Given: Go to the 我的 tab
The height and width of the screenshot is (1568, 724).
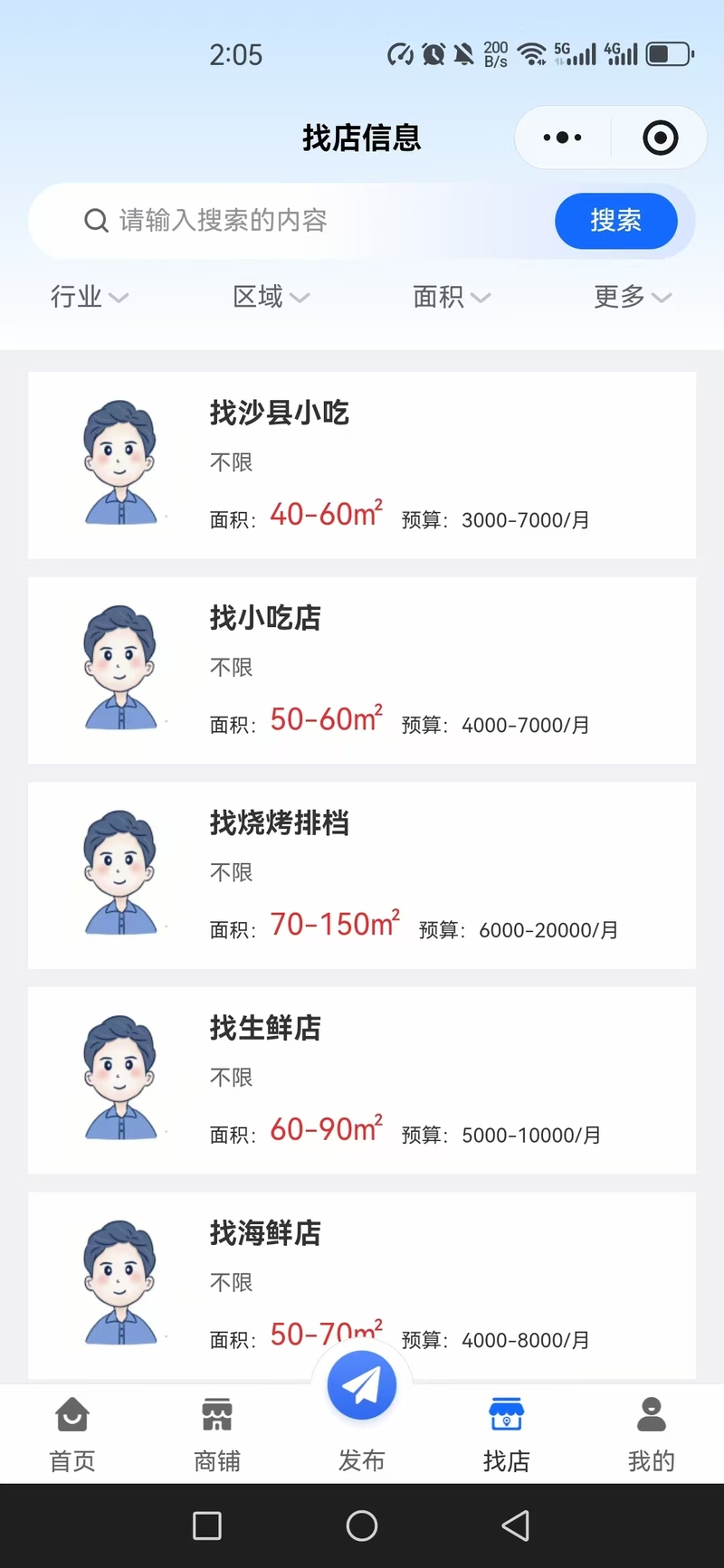Looking at the screenshot, I should click(x=651, y=1434).
